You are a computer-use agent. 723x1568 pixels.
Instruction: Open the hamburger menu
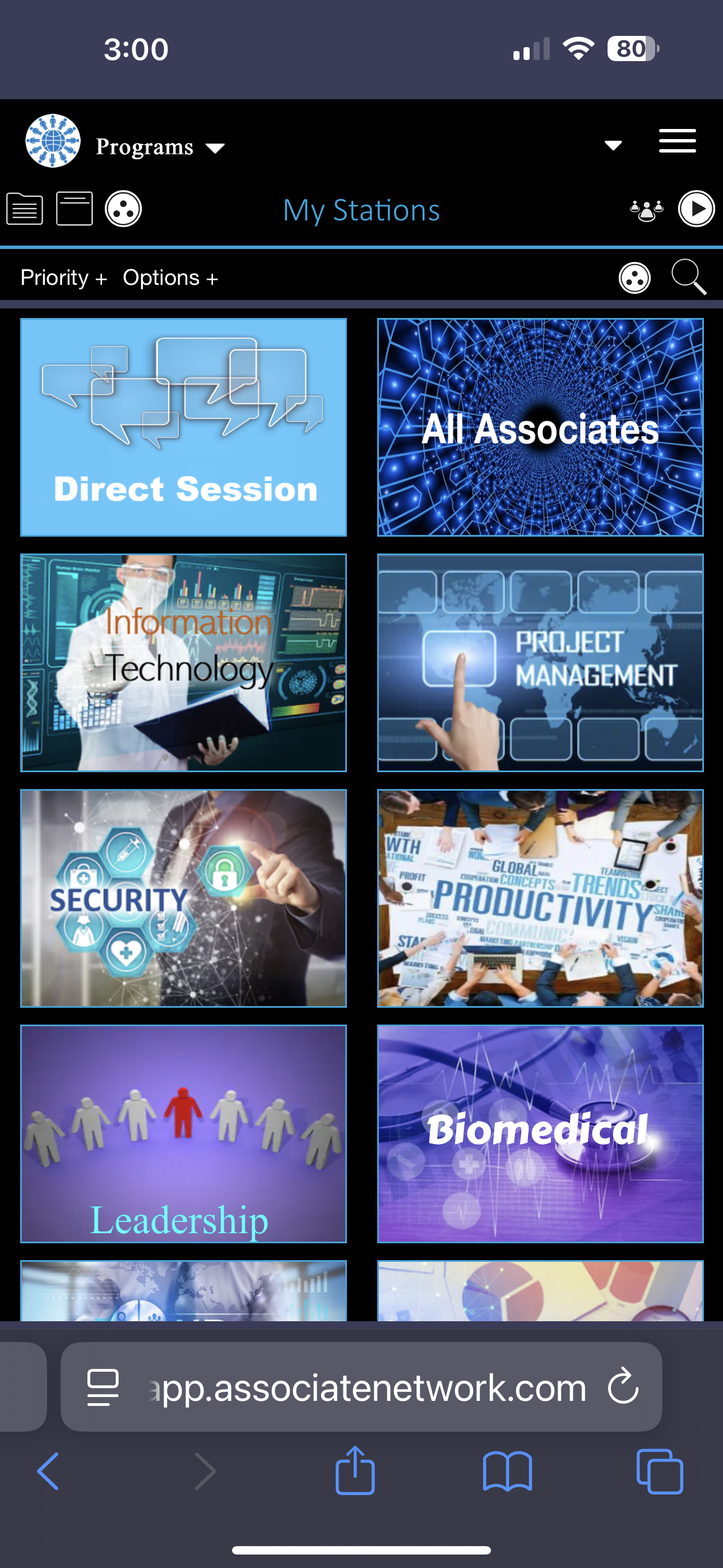(676, 141)
